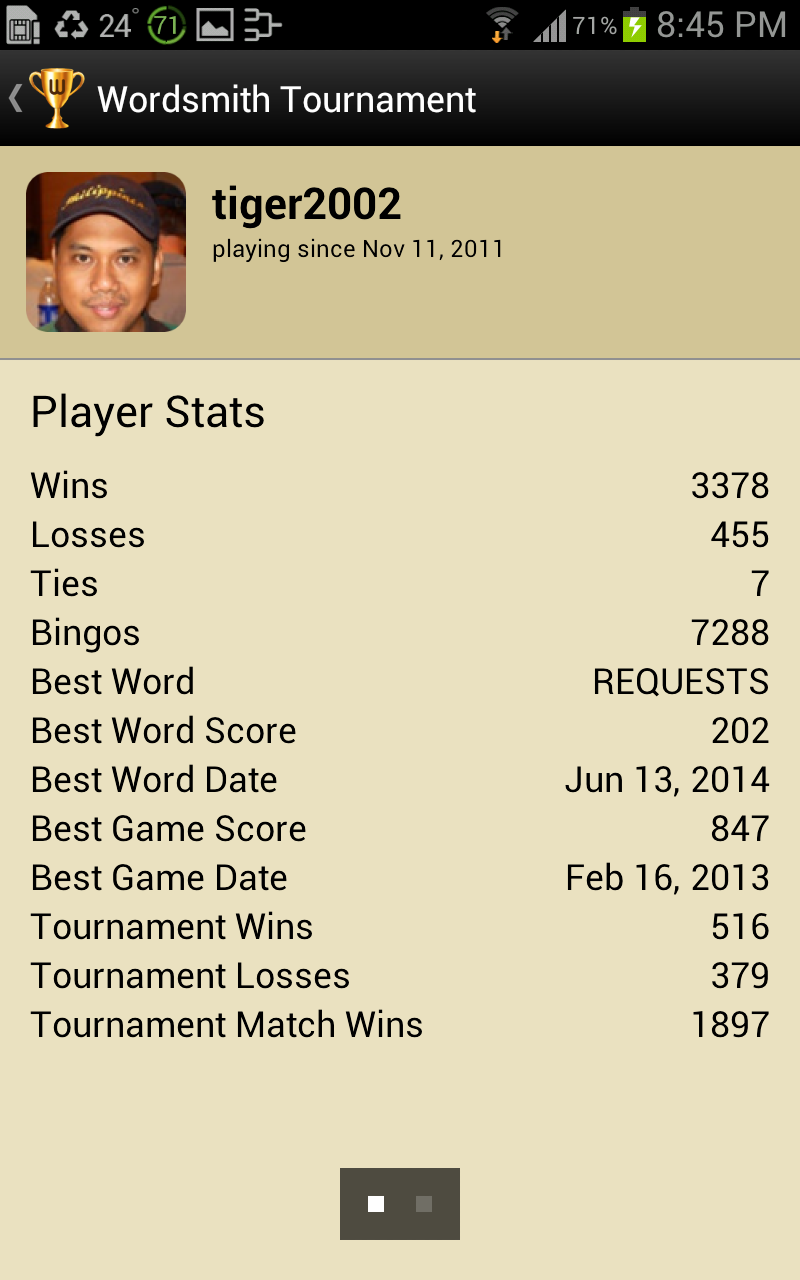Open tiger2002's profile picture
The height and width of the screenshot is (1280, 800).
tap(106, 252)
